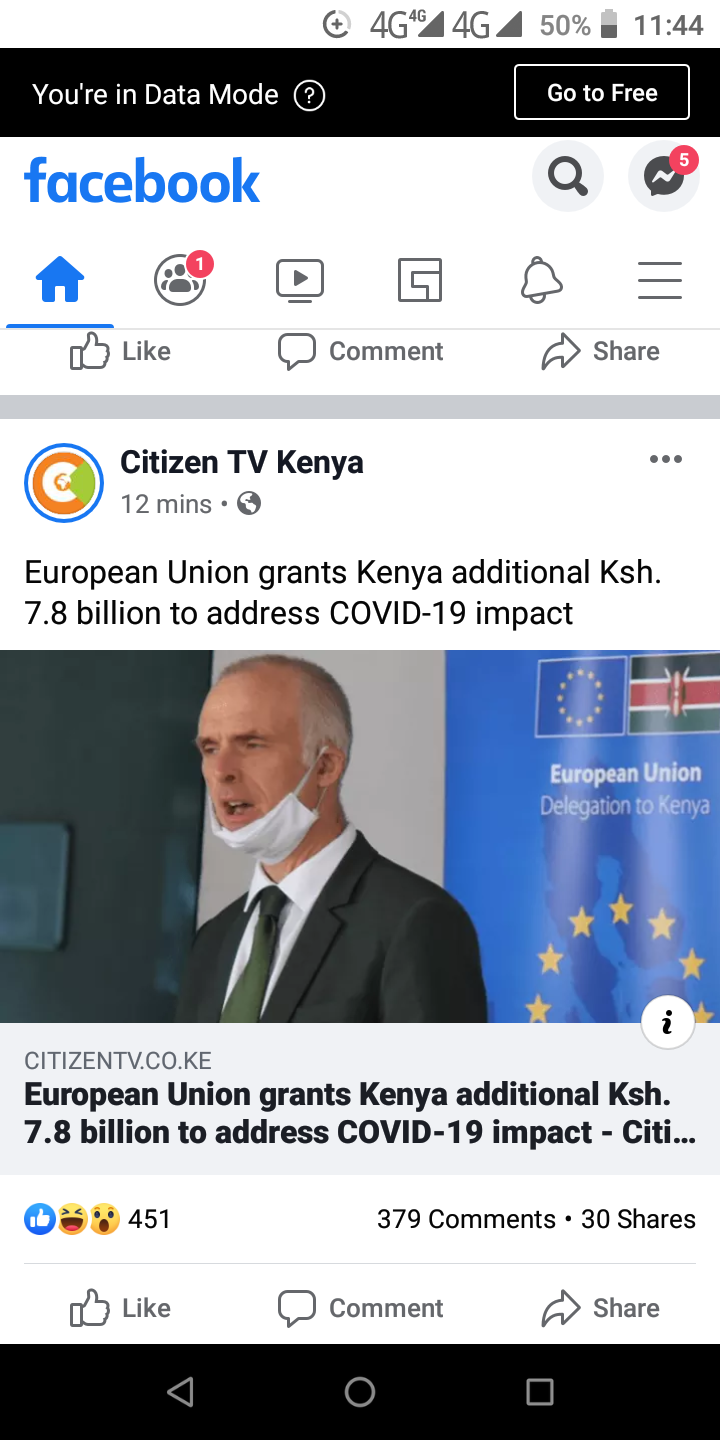Image resolution: width=720 pixels, height=1440 pixels.
Task: Tap the Go to Free button
Action: (x=601, y=93)
